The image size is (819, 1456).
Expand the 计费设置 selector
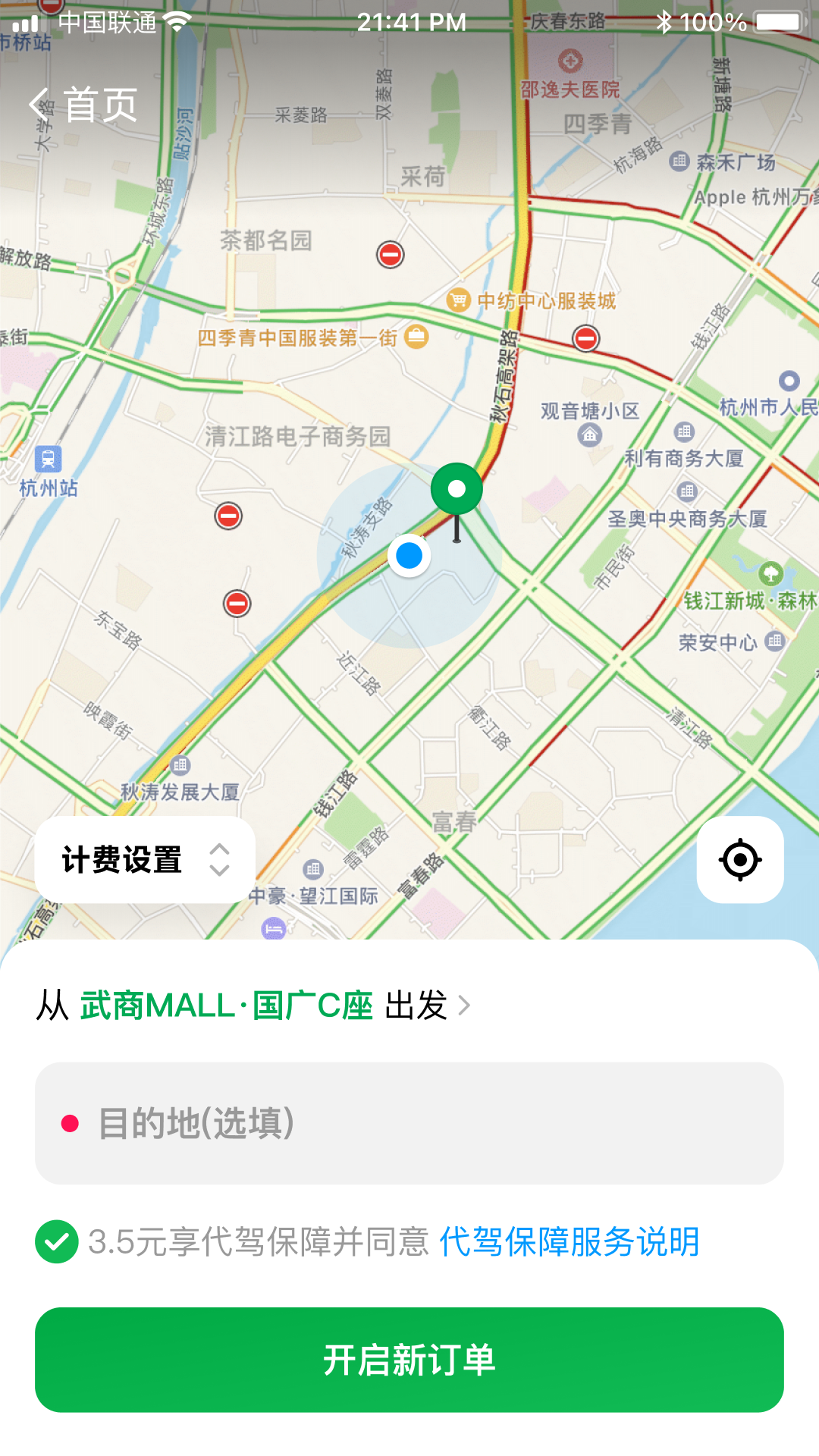tap(145, 860)
